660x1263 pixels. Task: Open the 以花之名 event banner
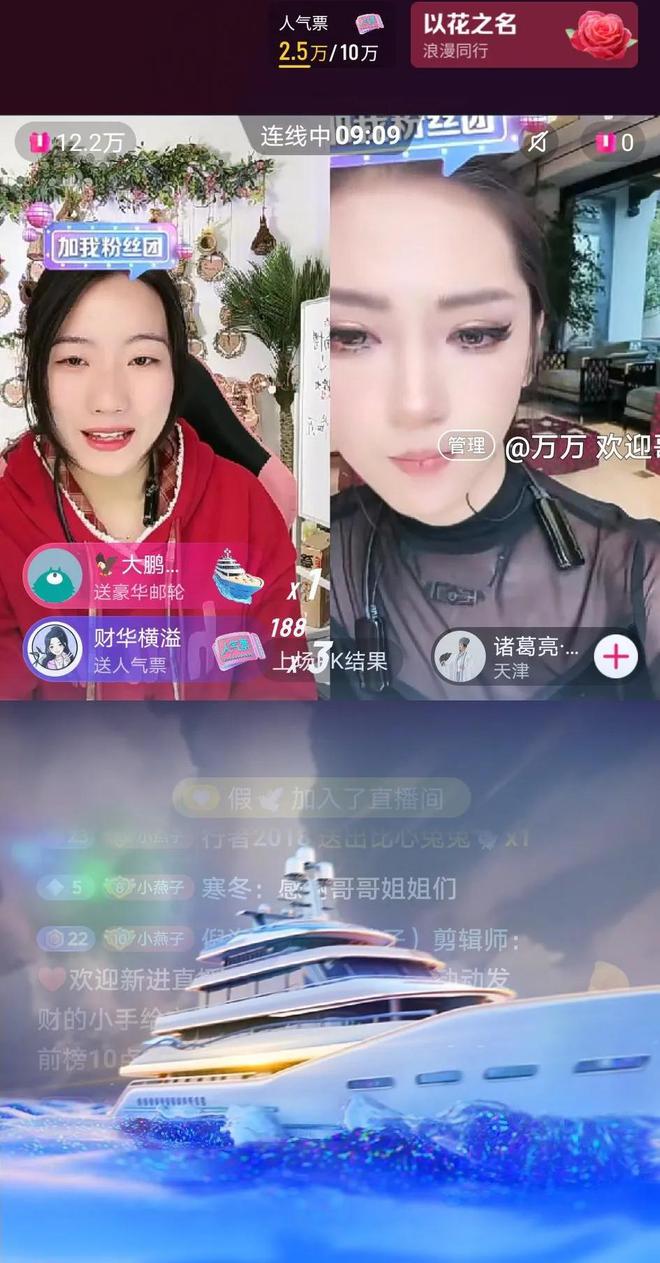[x=524, y=34]
